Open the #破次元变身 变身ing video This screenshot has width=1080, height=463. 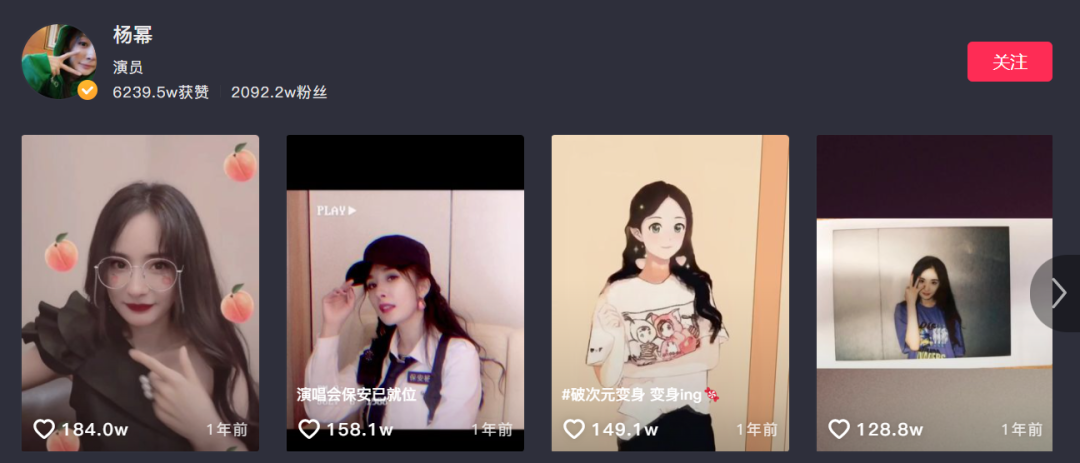[x=670, y=292]
